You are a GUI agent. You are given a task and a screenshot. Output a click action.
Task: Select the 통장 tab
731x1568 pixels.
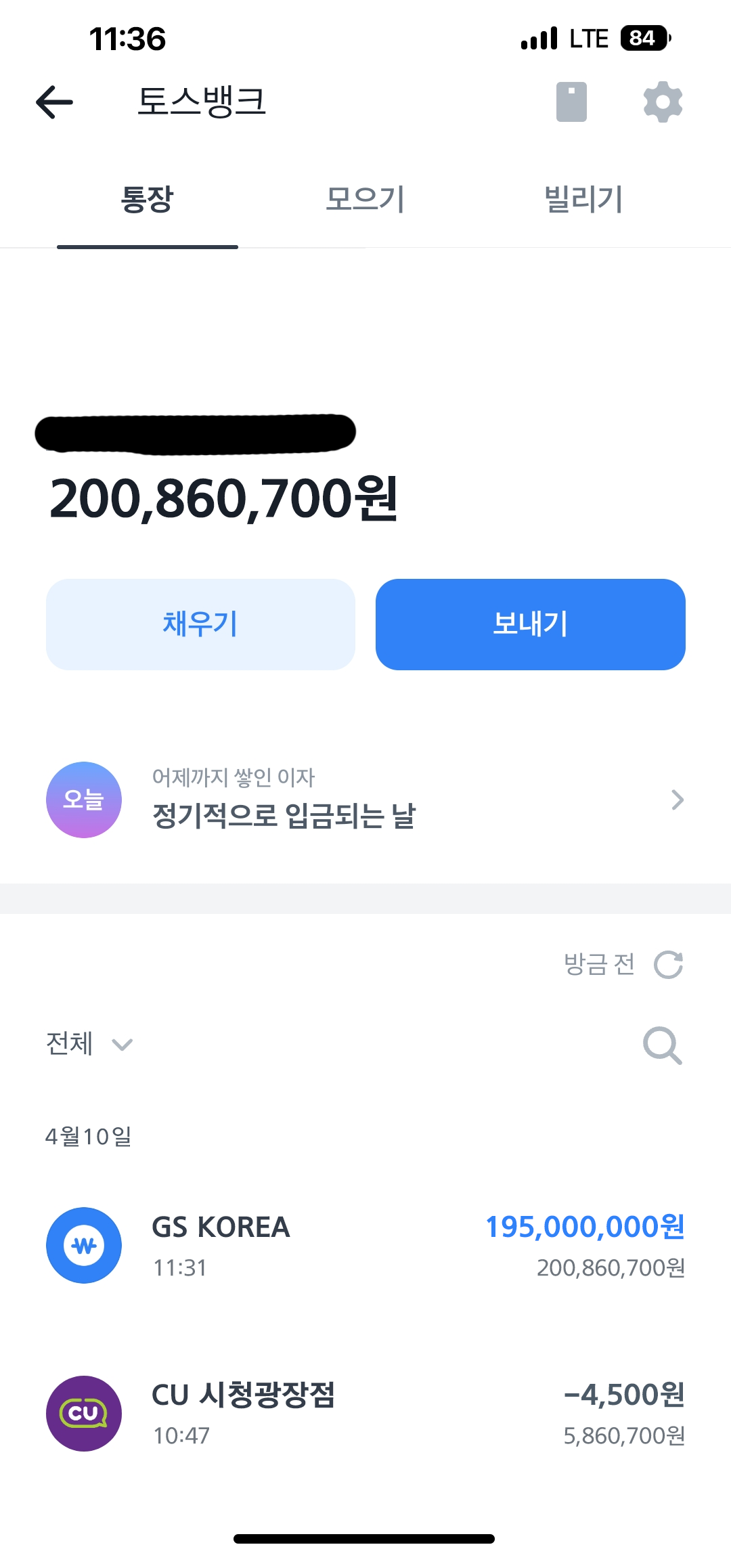(x=148, y=199)
